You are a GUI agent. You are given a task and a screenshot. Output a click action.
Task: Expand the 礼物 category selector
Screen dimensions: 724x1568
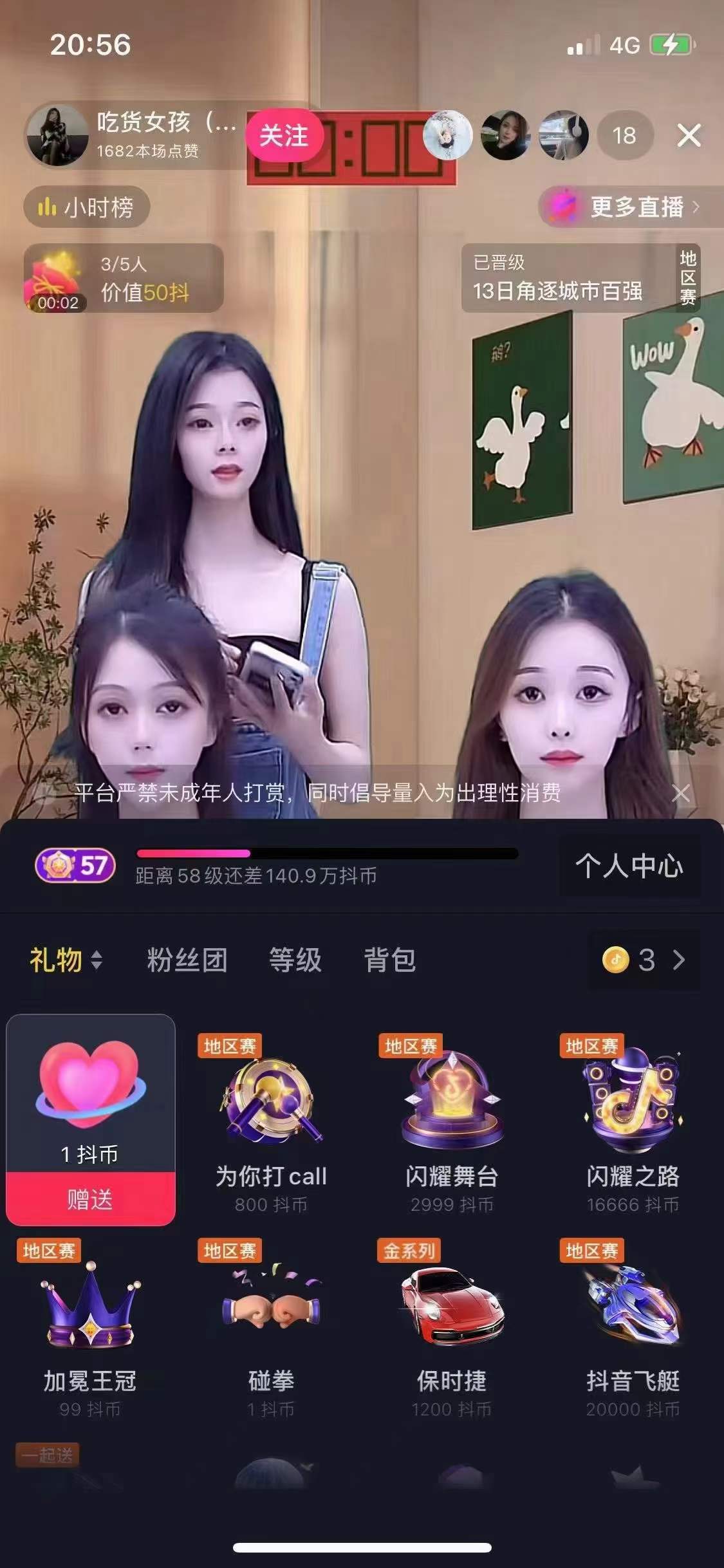pos(66,960)
